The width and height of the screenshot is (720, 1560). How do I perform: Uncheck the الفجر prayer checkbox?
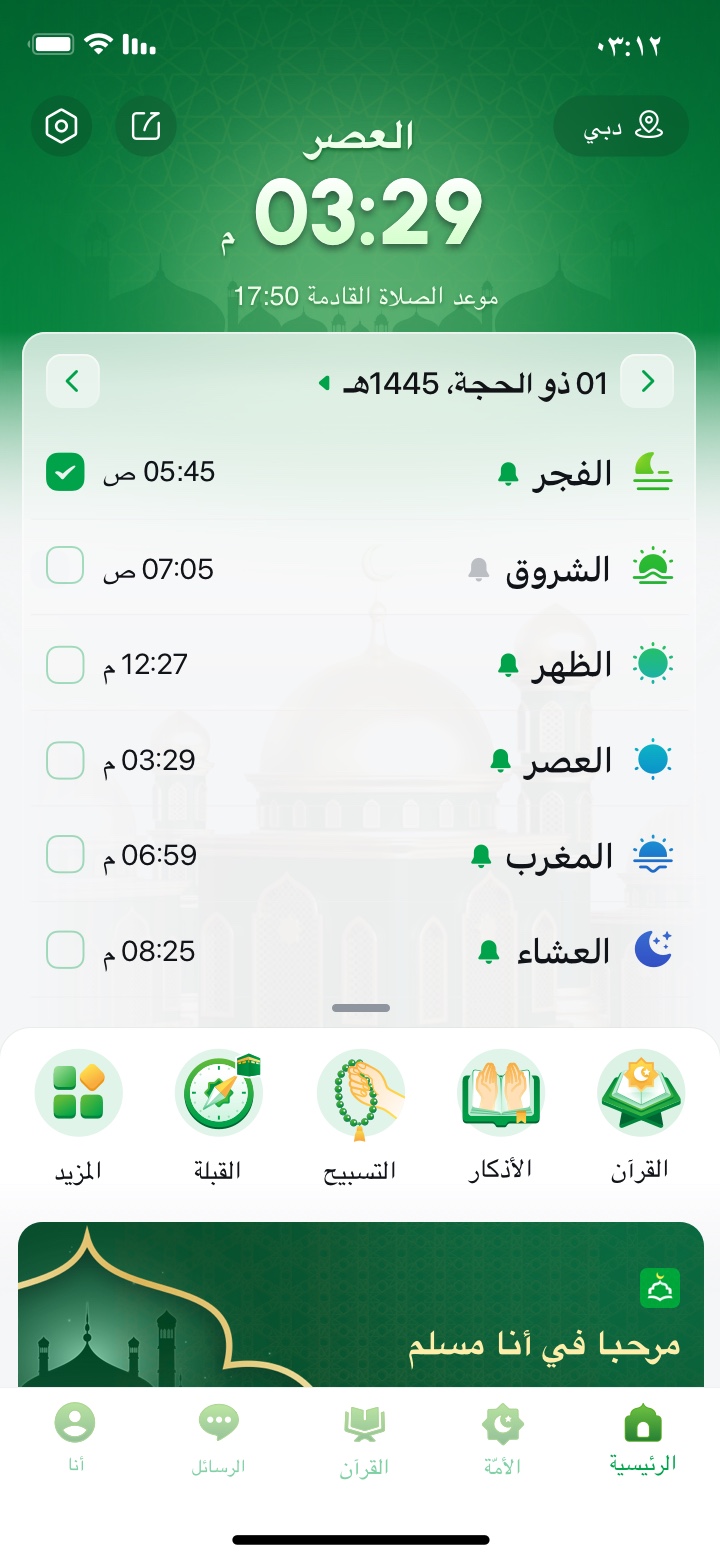(x=66, y=473)
